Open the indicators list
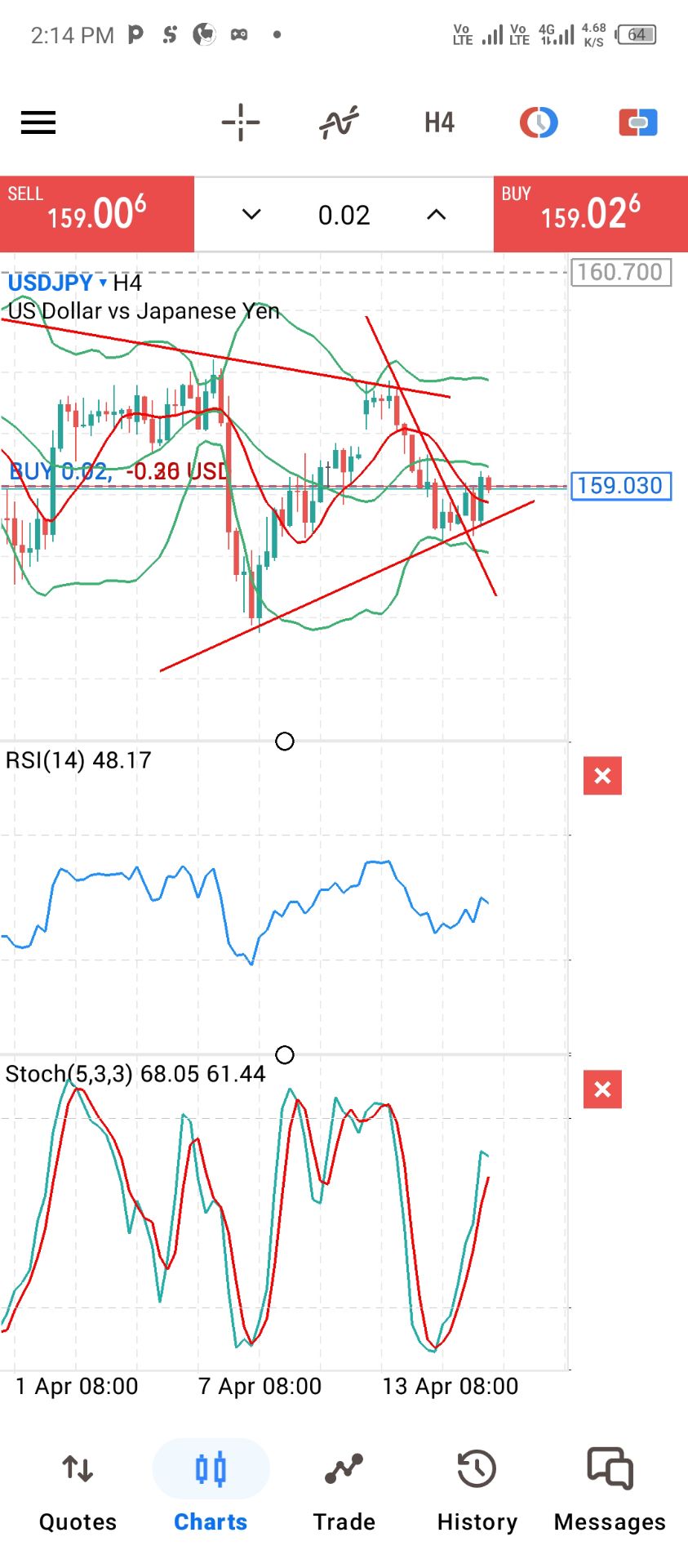The width and height of the screenshot is (688, 1568). click(339, 122)
